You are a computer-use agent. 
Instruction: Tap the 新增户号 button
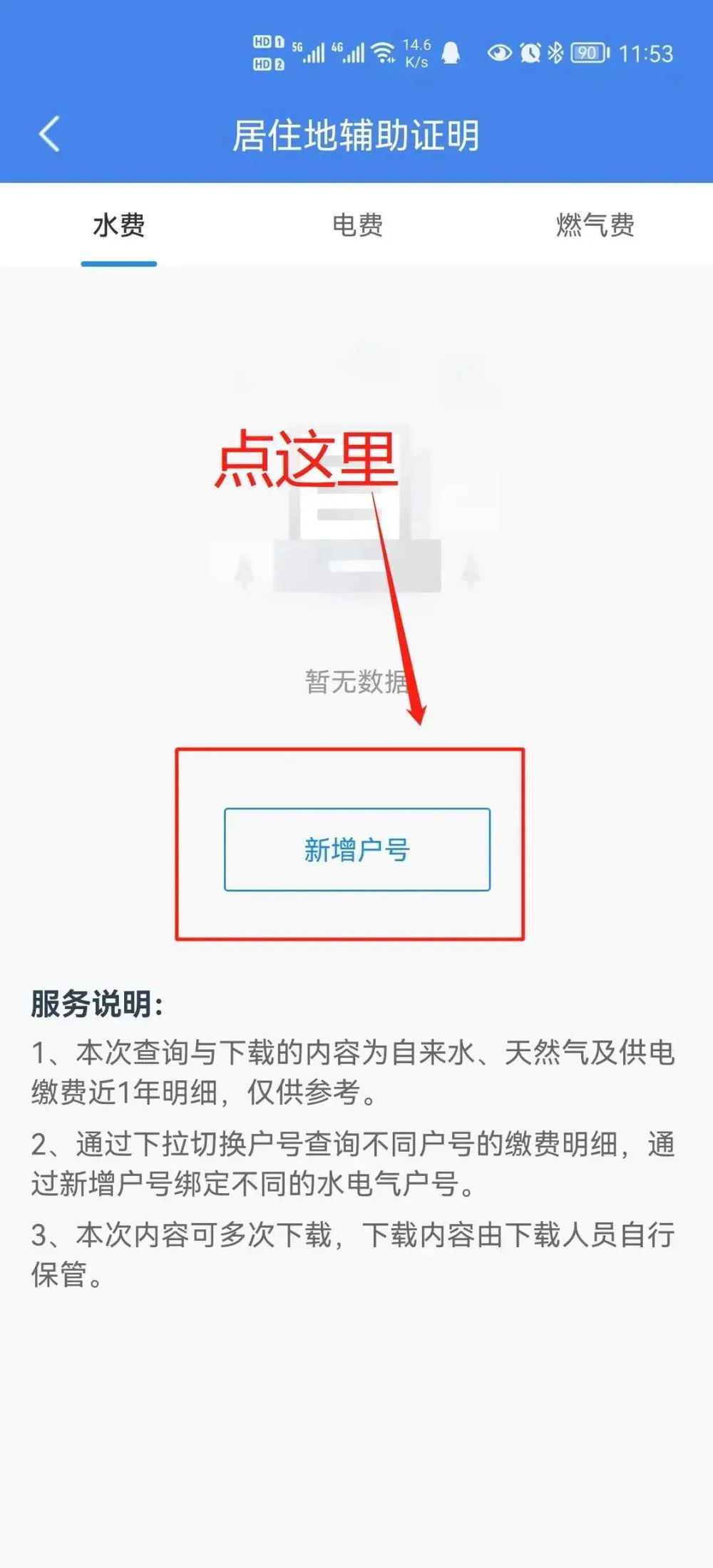pos(357,849)
